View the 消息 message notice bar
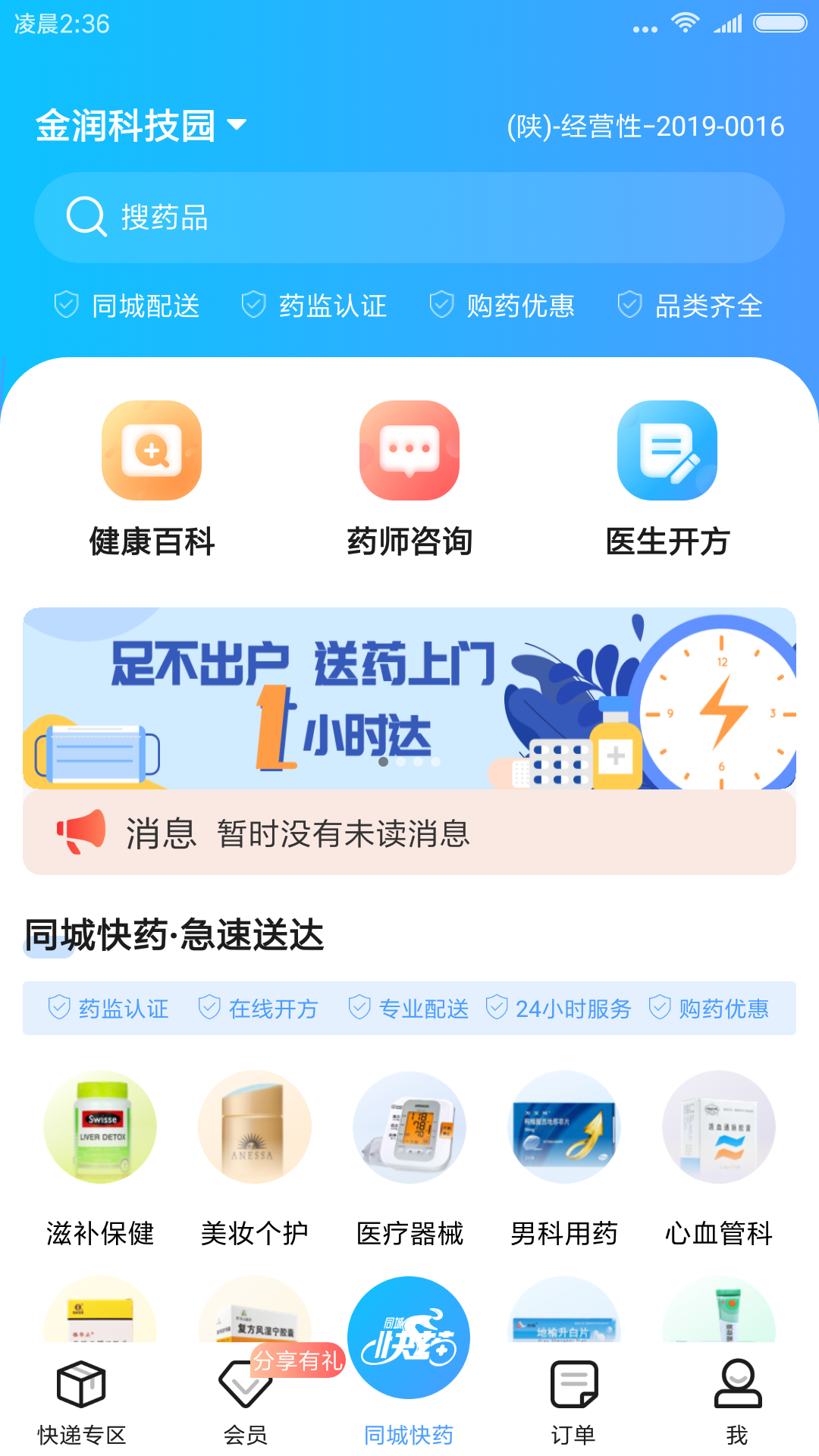Screen dimensions: 819x1456 [x=409, y=833]
